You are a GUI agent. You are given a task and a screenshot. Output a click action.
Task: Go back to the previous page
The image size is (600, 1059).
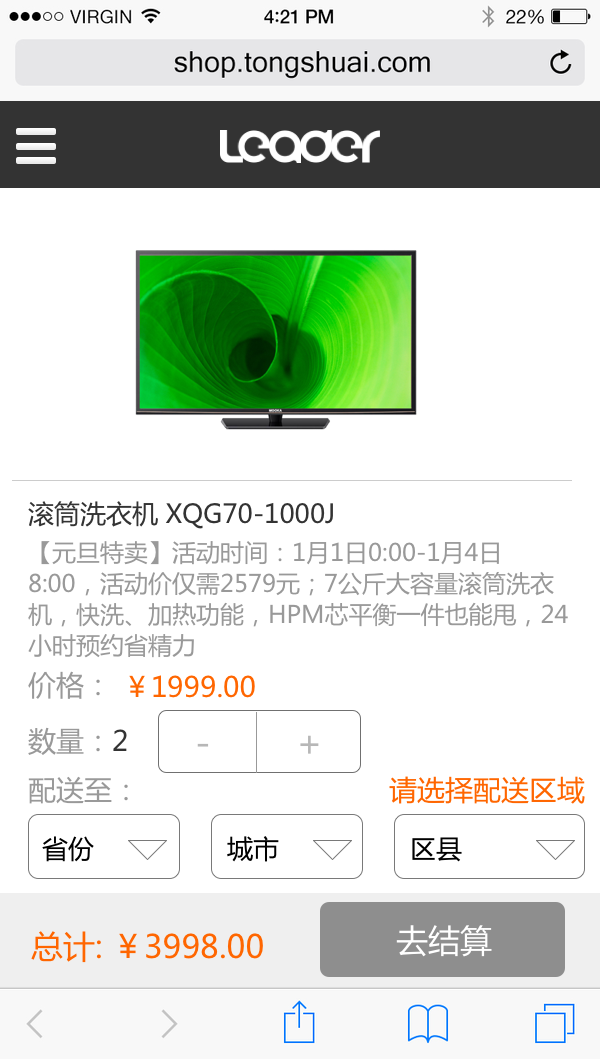point(35,1024)
